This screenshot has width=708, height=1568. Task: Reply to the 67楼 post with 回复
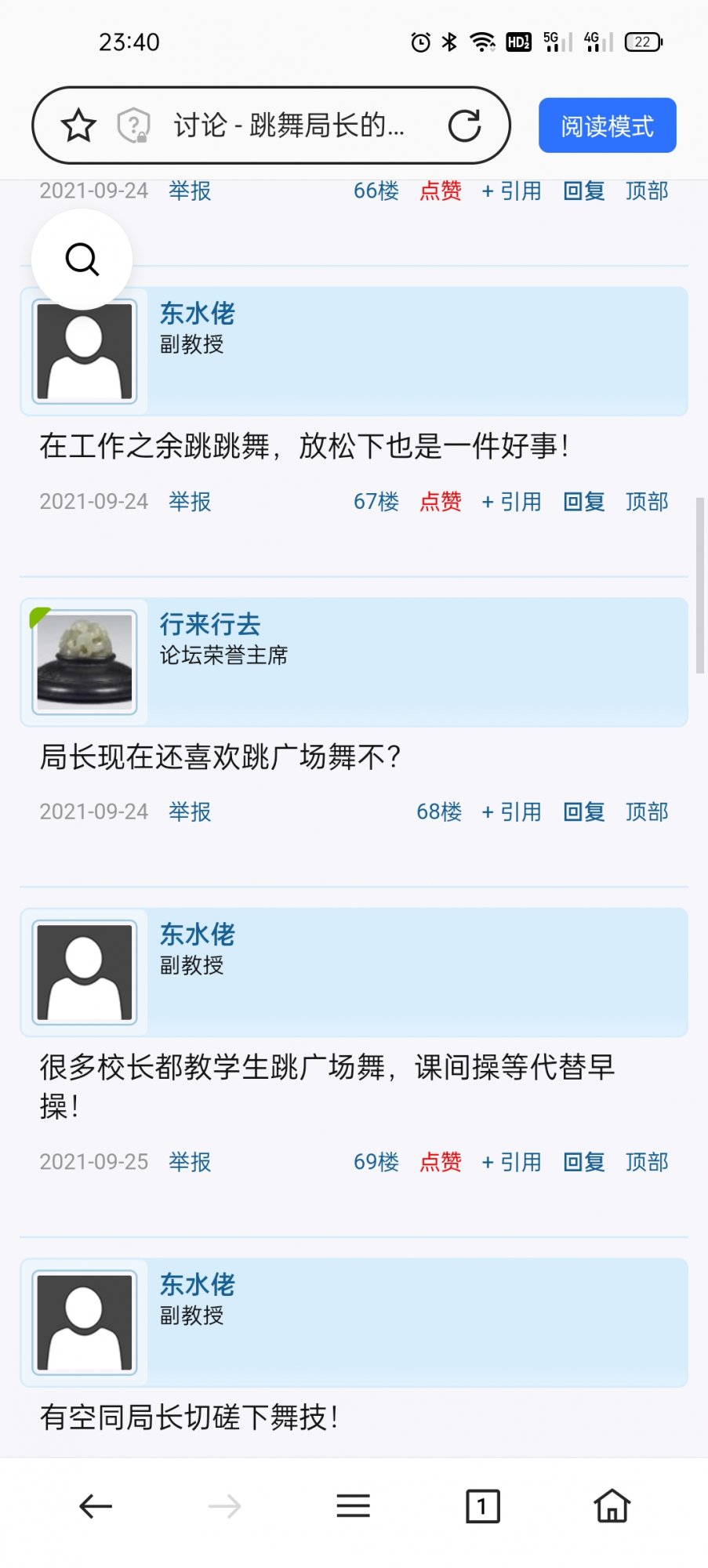(584, 502)
